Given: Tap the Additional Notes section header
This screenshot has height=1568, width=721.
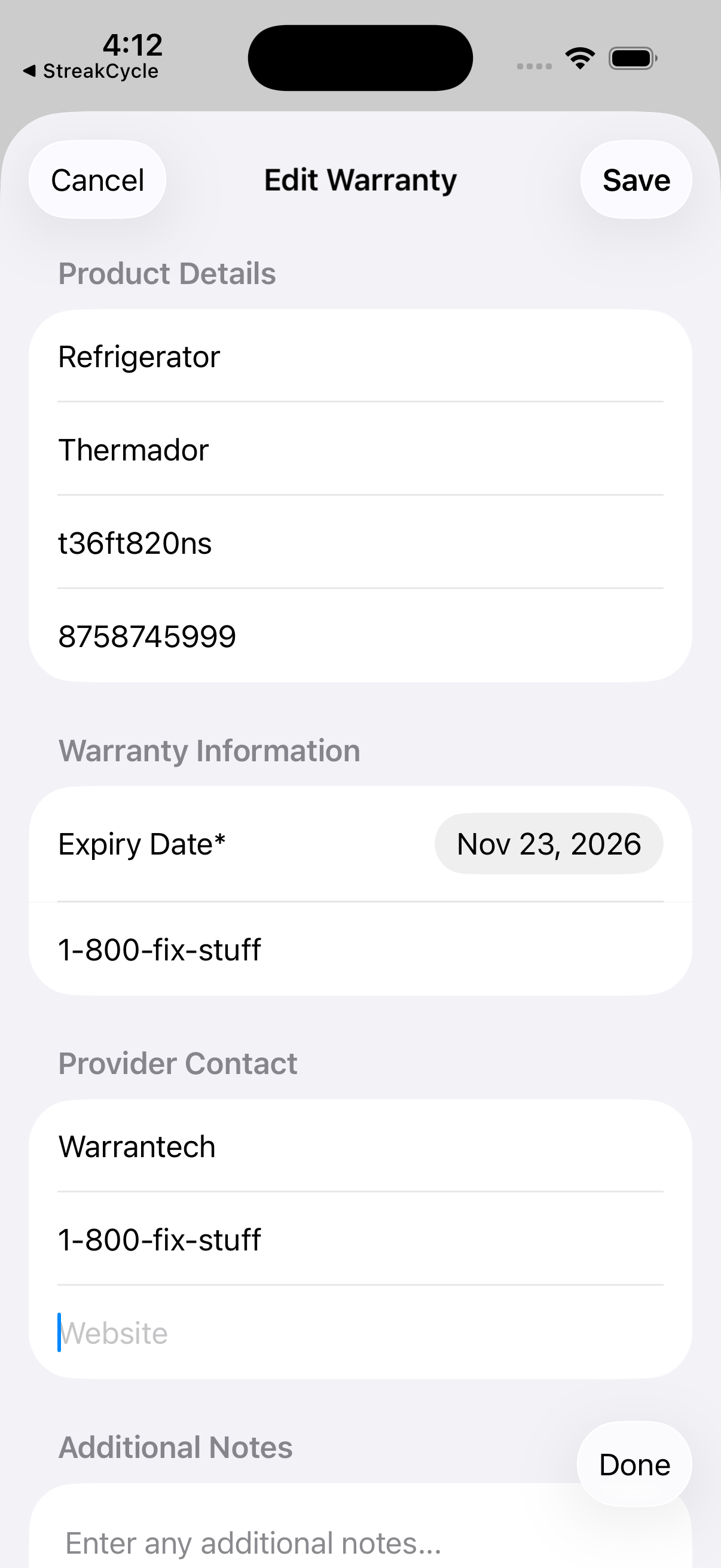Looking at the screenshot, I should pos(175,1446).
